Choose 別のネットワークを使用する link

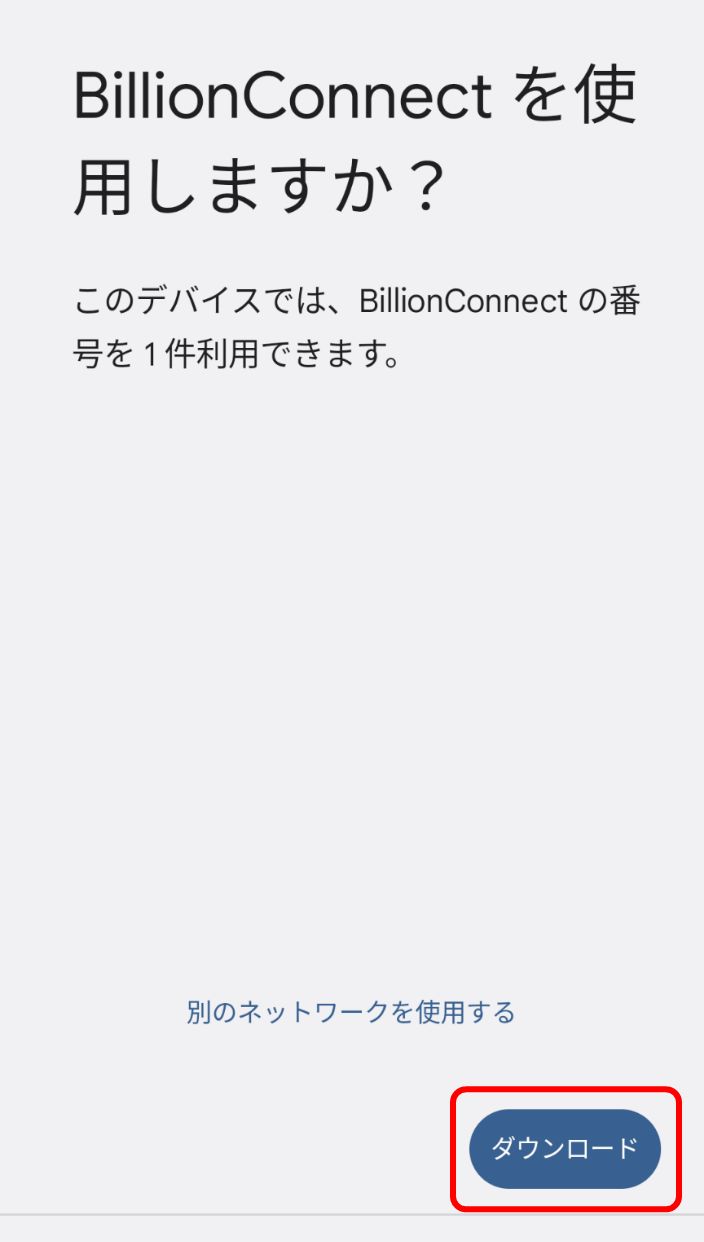[351, 1012]
